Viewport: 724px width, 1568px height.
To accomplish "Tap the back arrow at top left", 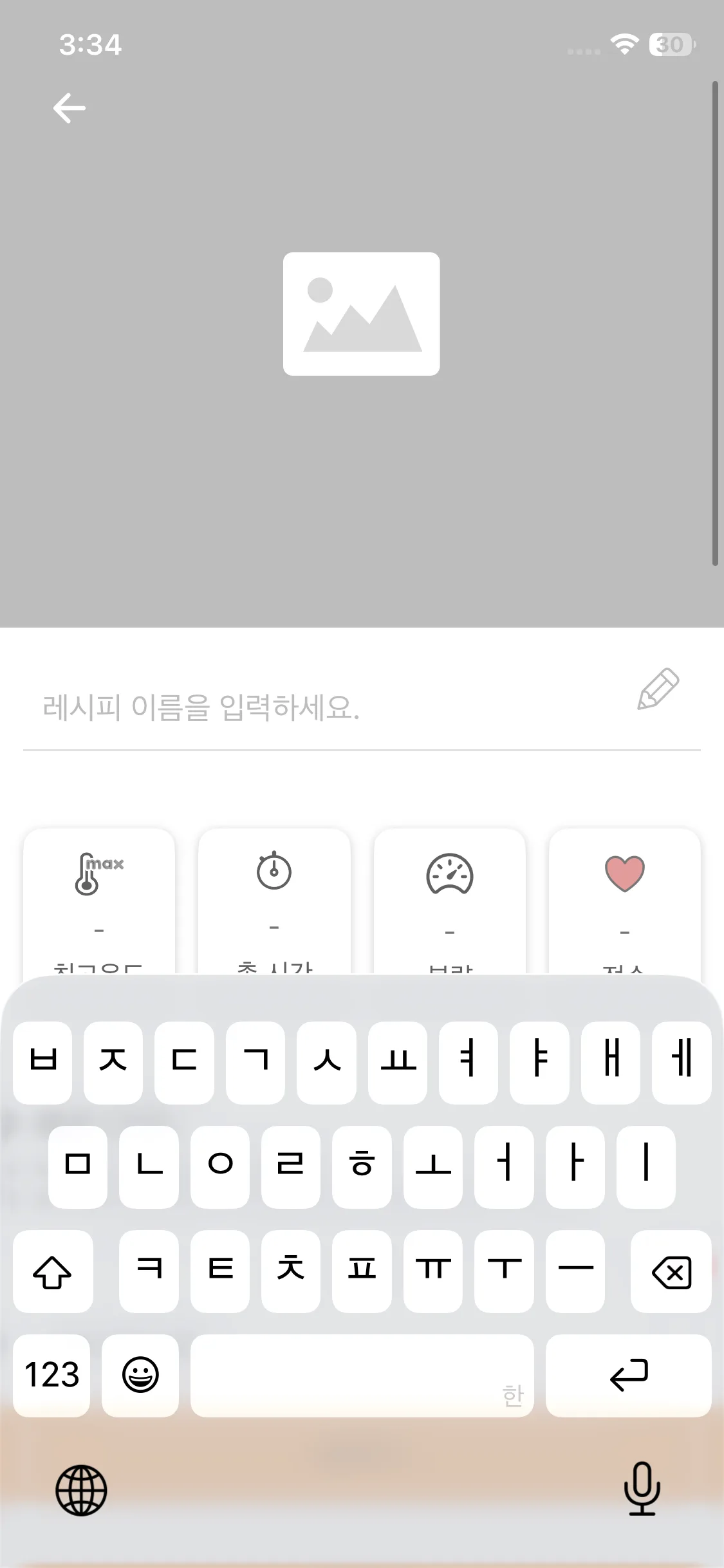I will click(x=69, y=107).
